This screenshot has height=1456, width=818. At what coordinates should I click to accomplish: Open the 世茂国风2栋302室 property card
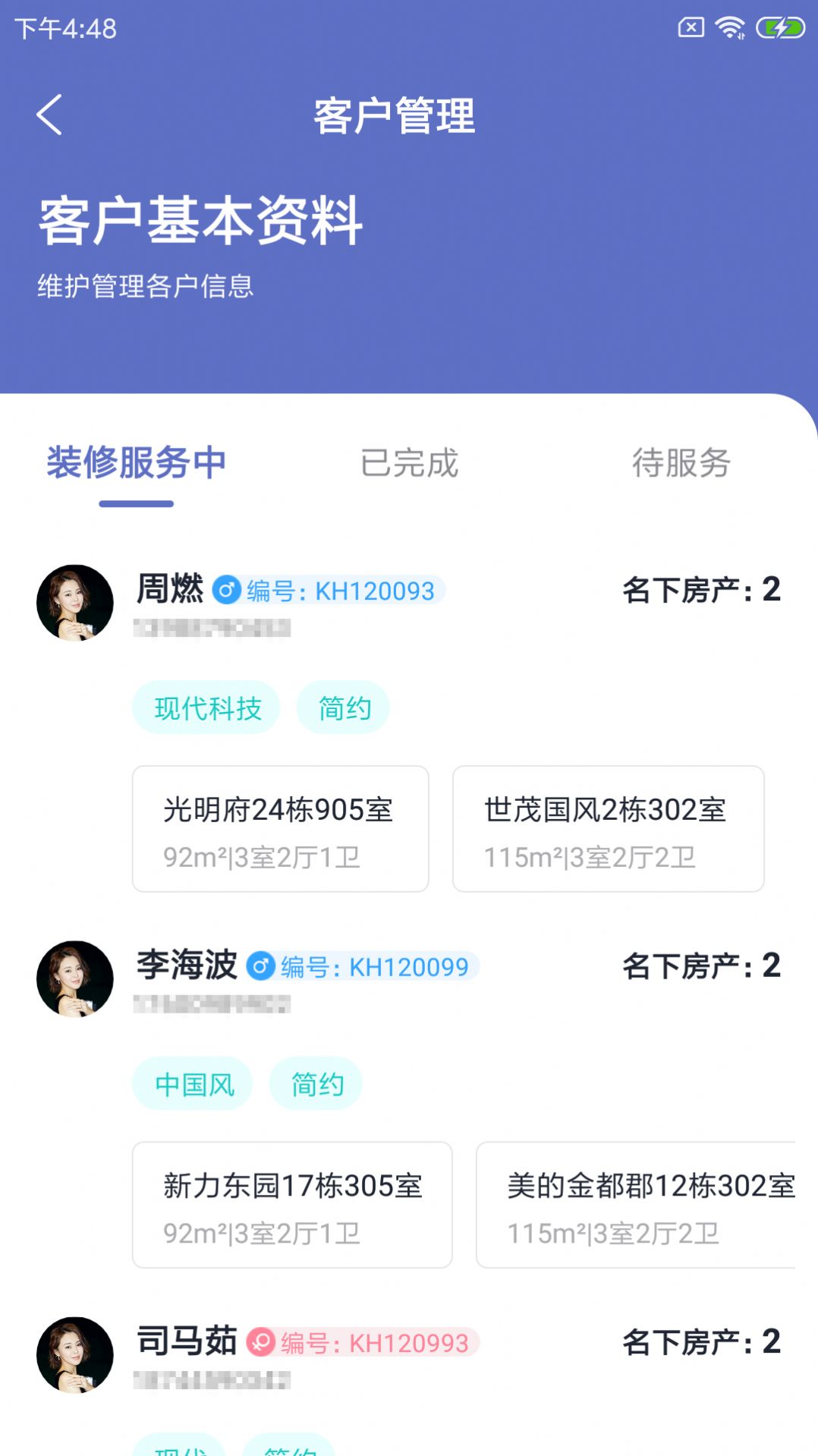pyautogui.click(x=608, y=829)
